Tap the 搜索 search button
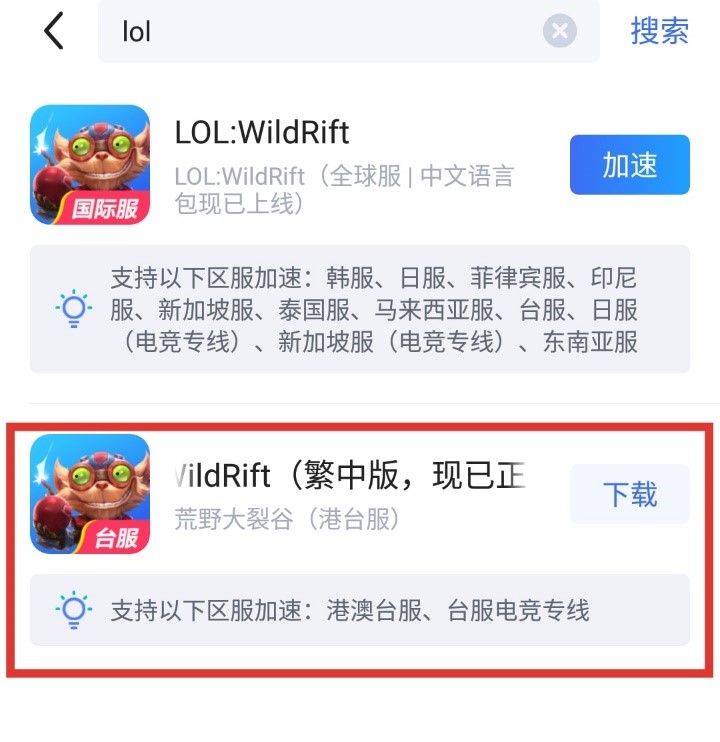This screenshot has height=742, width=720. coord(659,31)
